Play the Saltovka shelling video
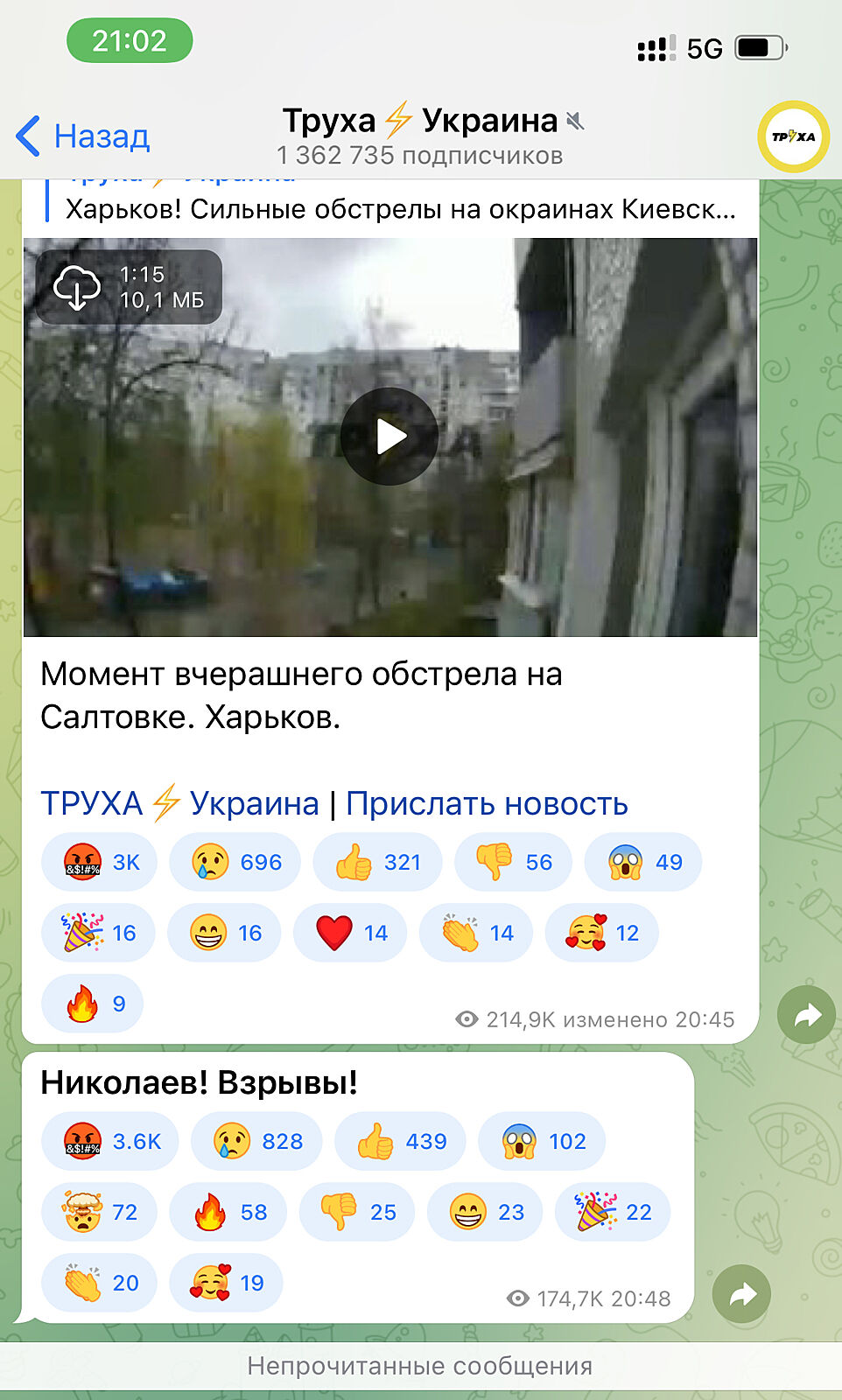 389,436
